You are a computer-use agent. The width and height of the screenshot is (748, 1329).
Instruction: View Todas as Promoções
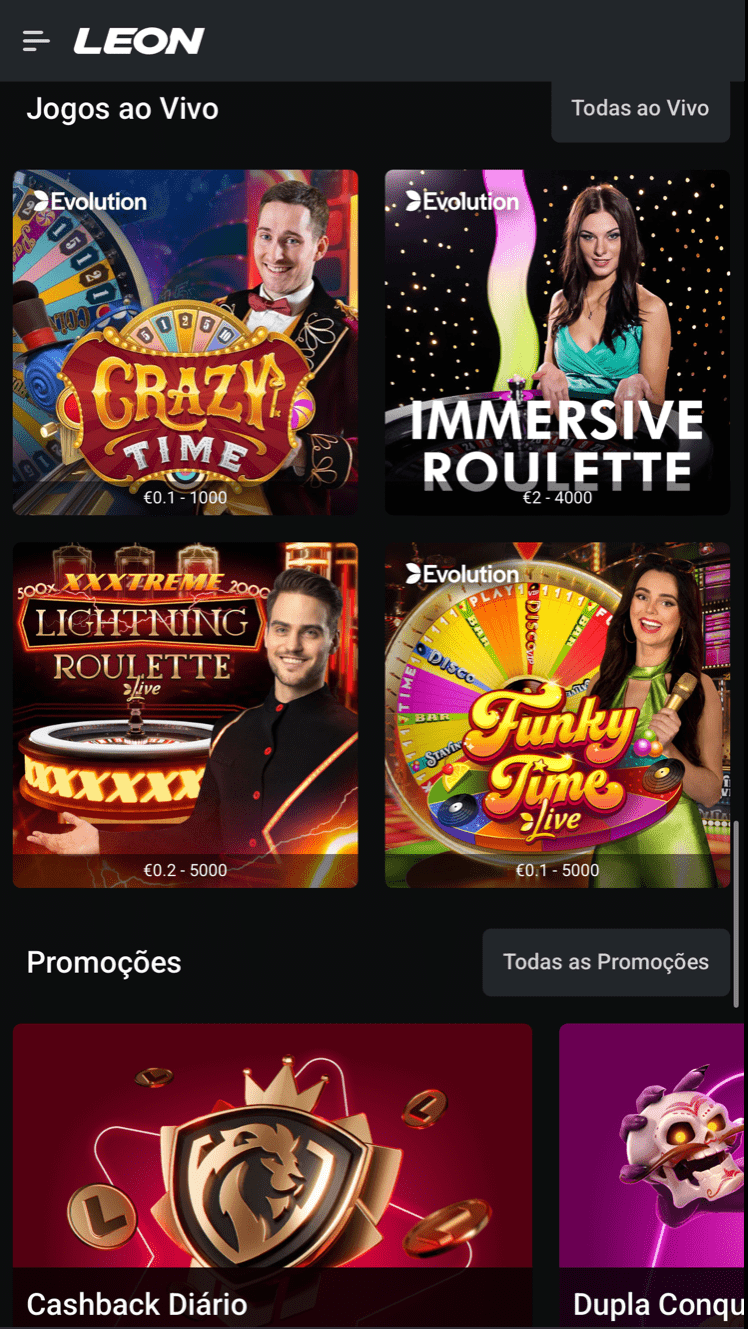605,962
